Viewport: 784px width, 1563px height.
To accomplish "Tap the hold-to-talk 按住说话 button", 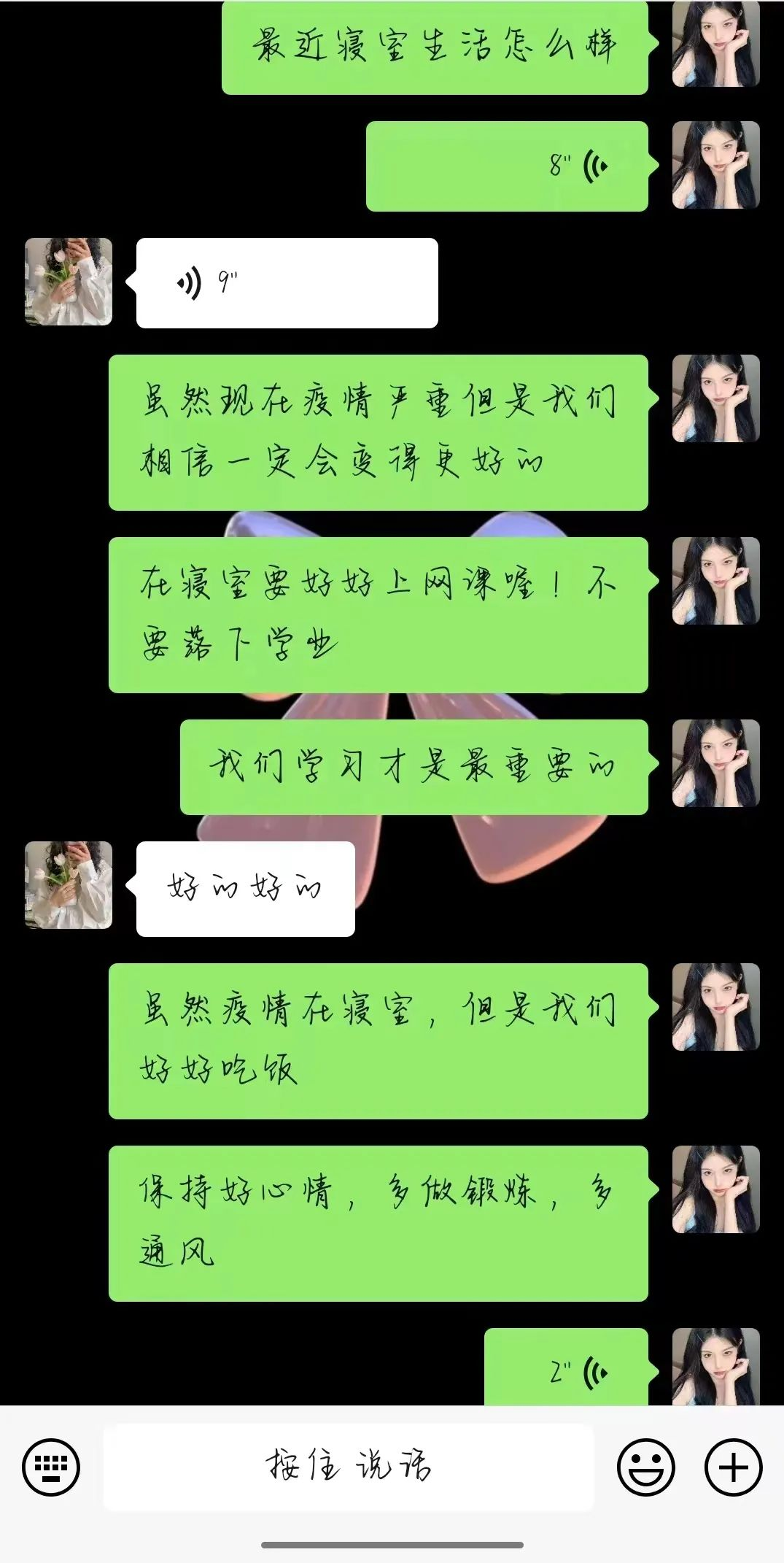I will click(349, 1467).
